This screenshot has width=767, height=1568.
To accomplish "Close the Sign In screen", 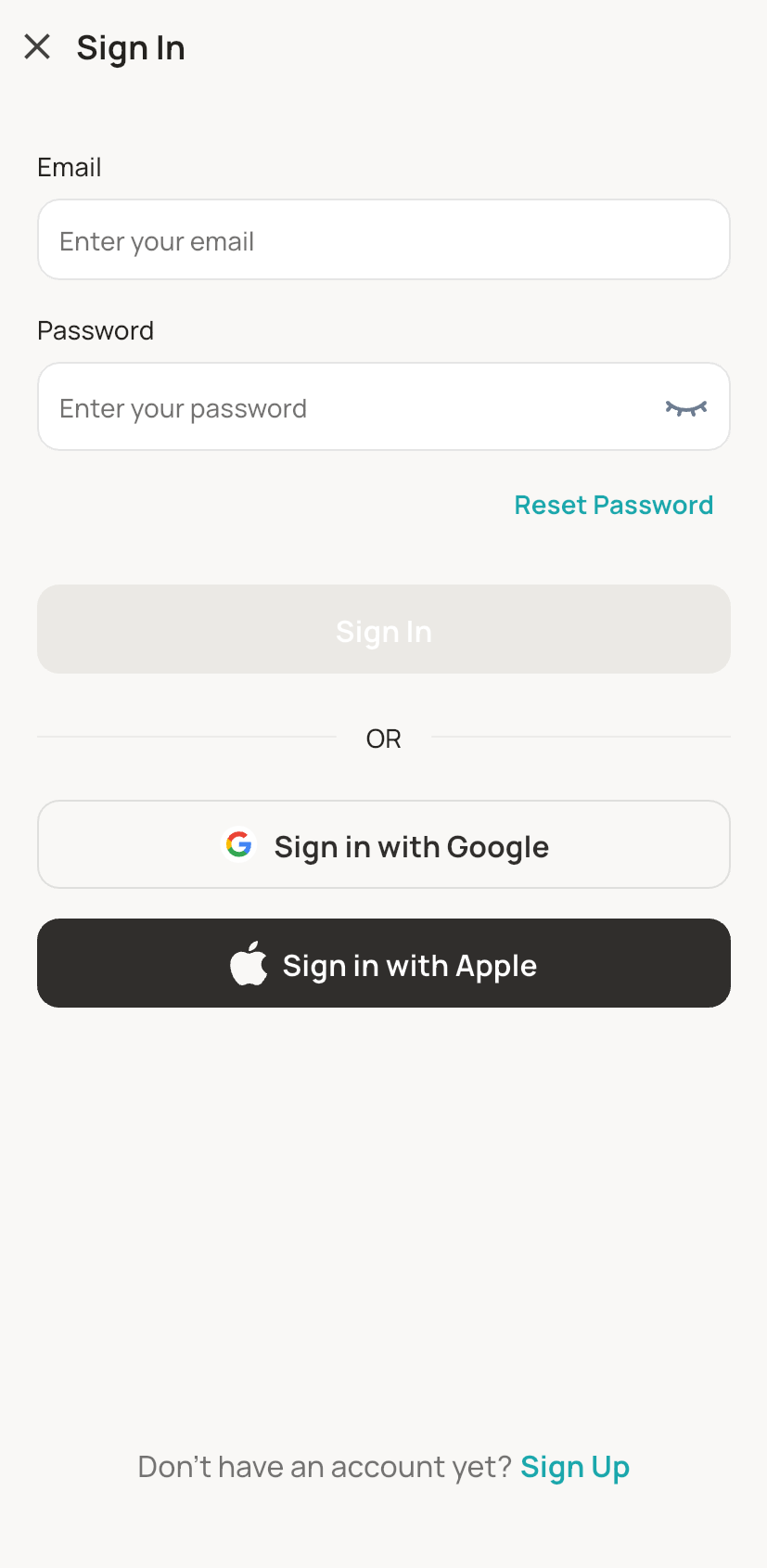I will (x=37, y=46).
